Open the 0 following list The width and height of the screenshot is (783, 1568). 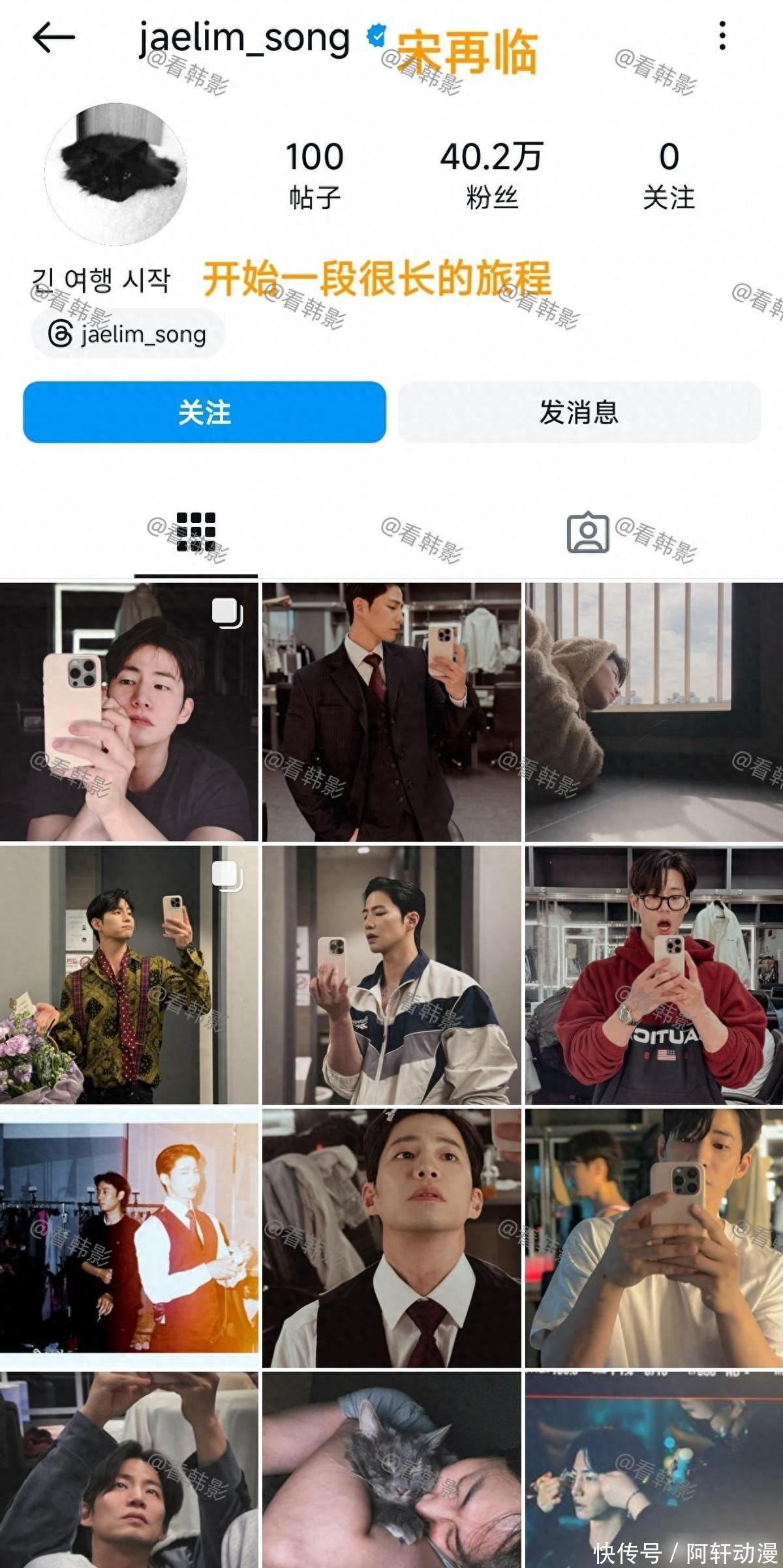(x=668, y=174)
